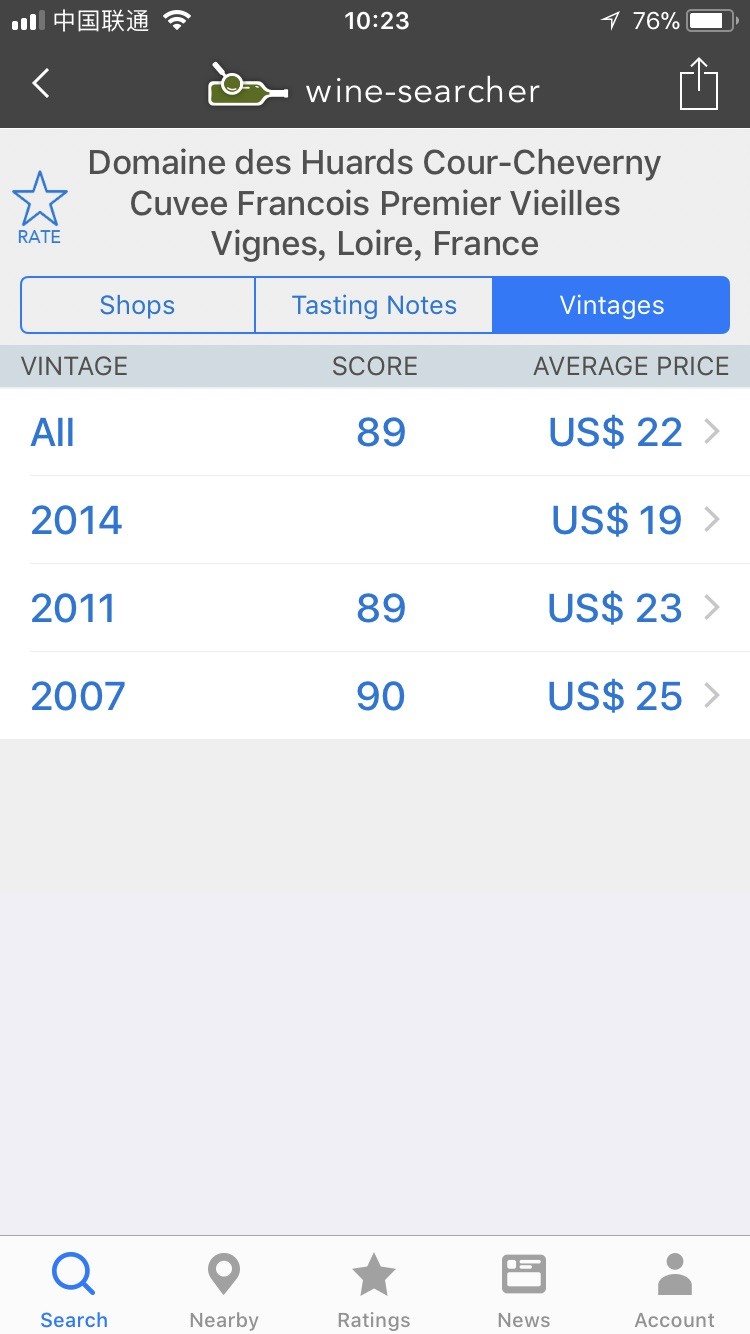The image size is (750, 1334).
Task: Open the Account tab
Action: [x=675, y=1289]
